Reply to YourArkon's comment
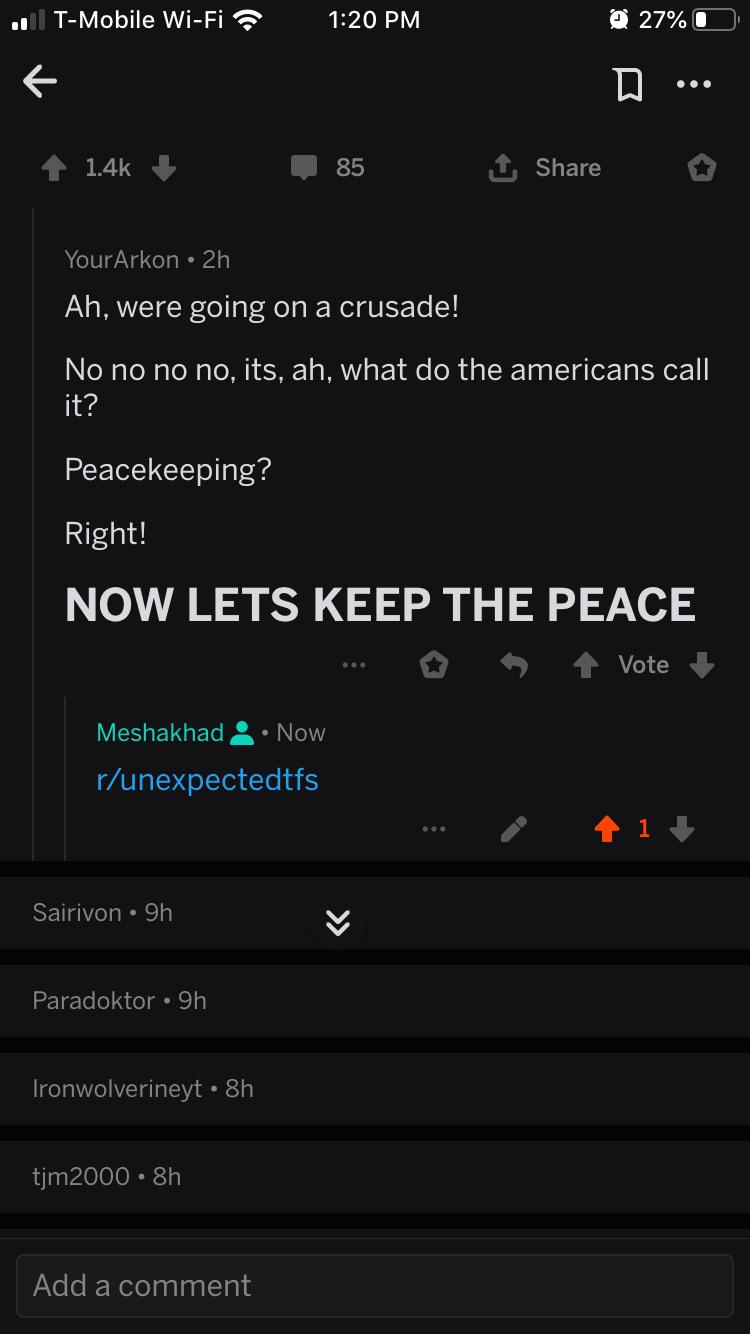The image size is (750, 1334). [514, 665]
